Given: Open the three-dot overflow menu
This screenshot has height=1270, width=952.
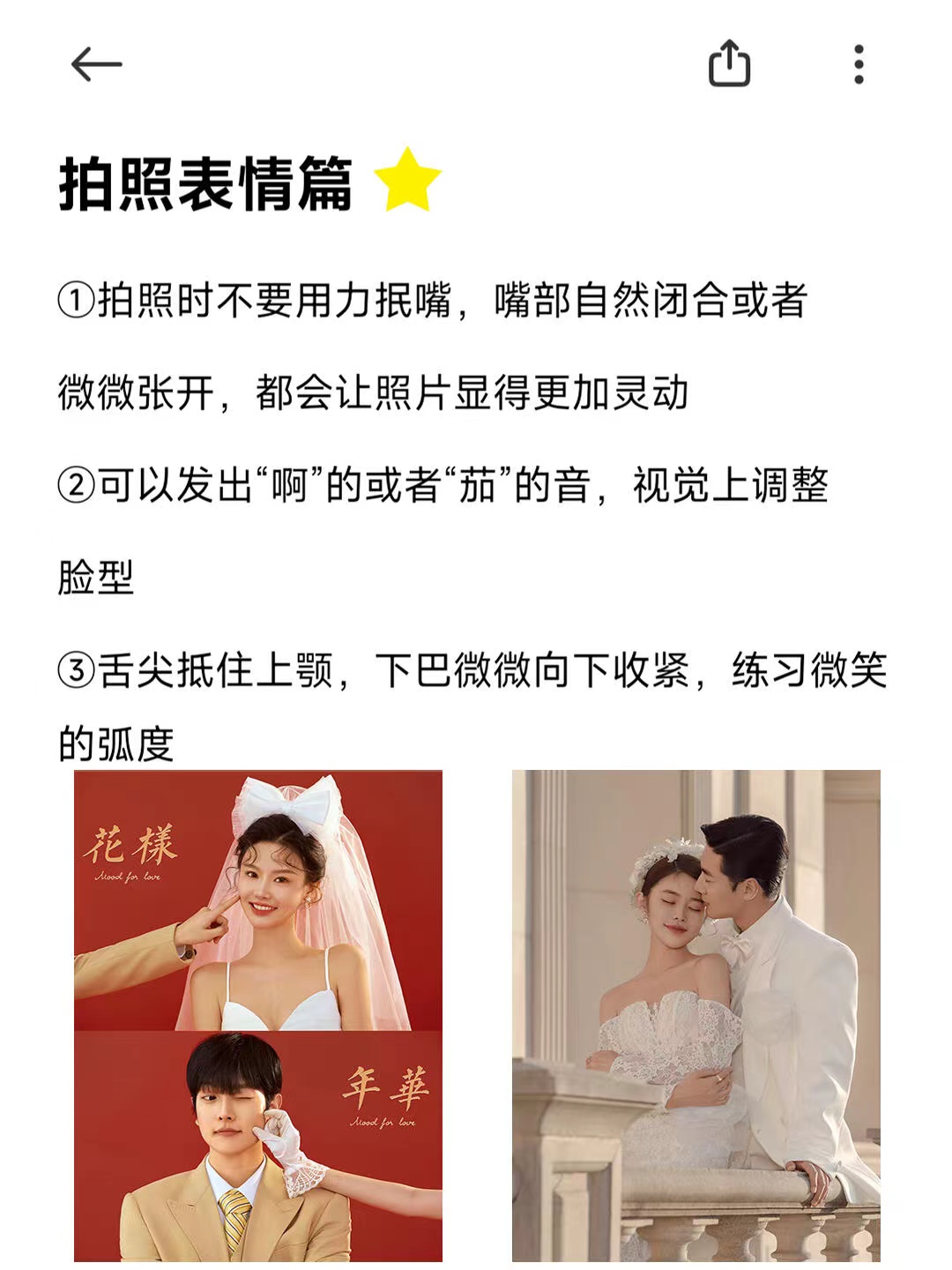Looking at the screenshot, I should tap(859, 64).
